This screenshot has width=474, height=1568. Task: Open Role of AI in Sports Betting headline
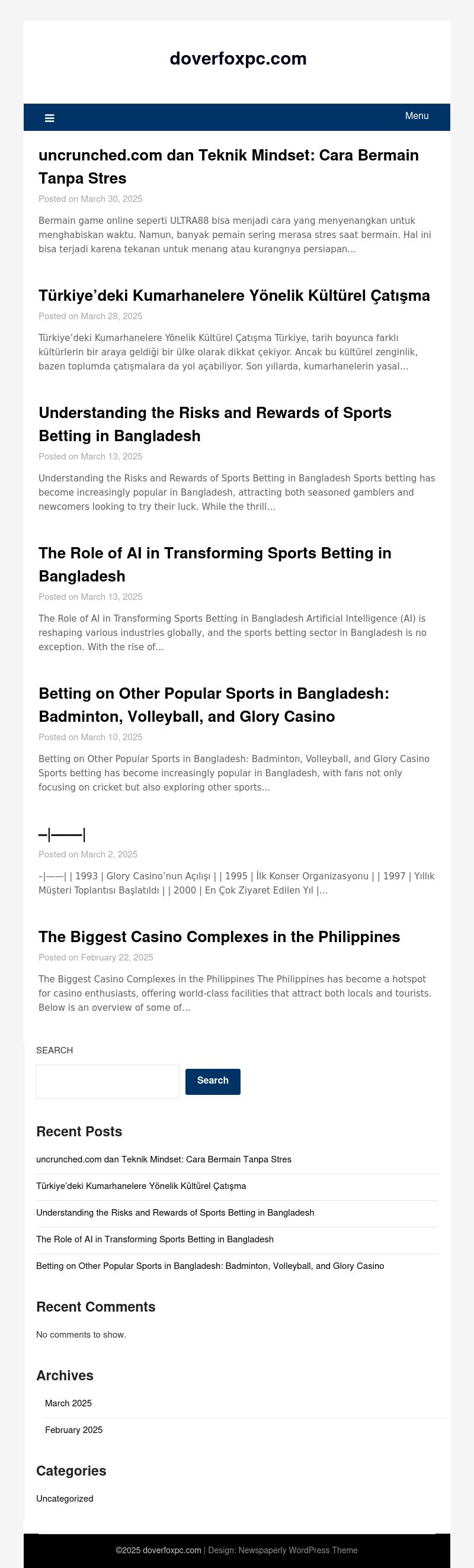(214, 564)
